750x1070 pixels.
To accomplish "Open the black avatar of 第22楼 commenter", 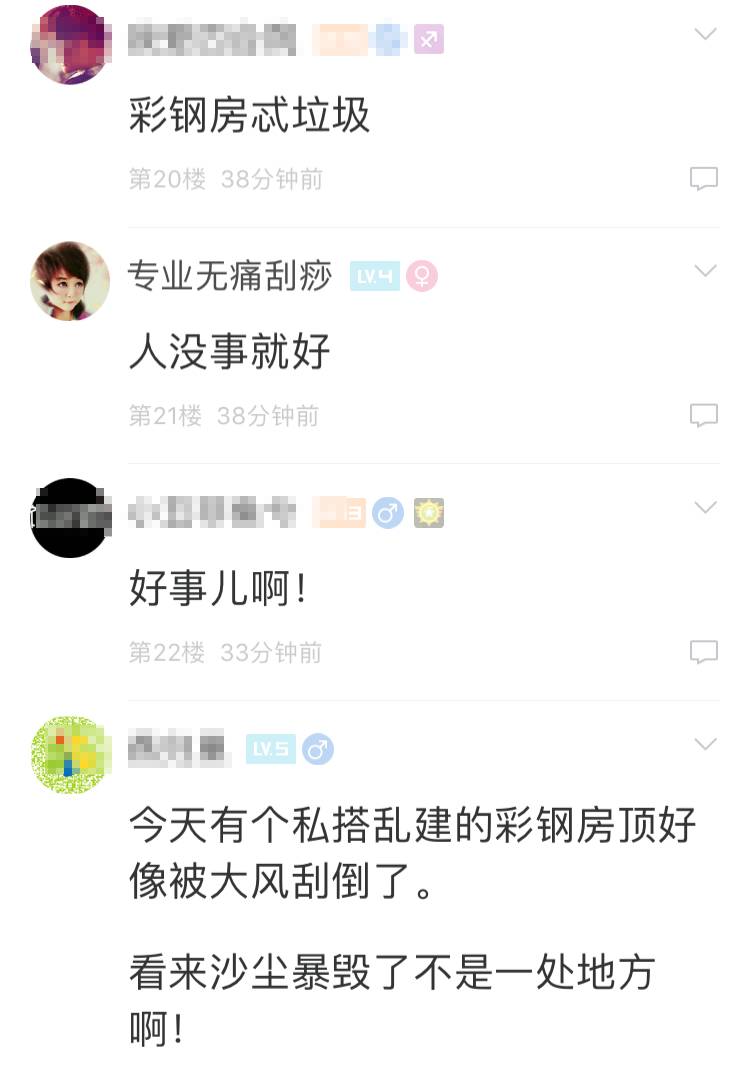I will coord(70,517).
